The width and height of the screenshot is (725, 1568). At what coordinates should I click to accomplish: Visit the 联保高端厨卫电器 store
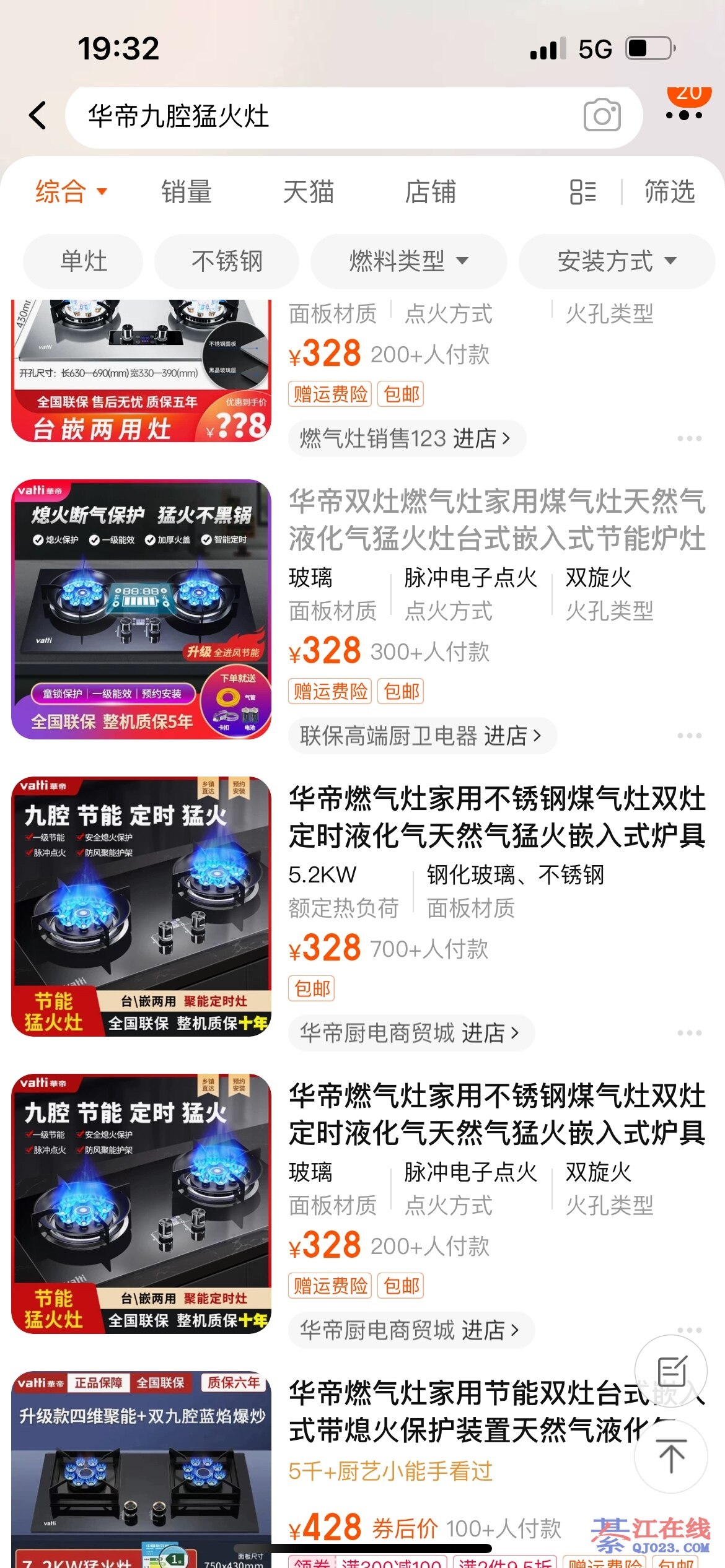421,736
